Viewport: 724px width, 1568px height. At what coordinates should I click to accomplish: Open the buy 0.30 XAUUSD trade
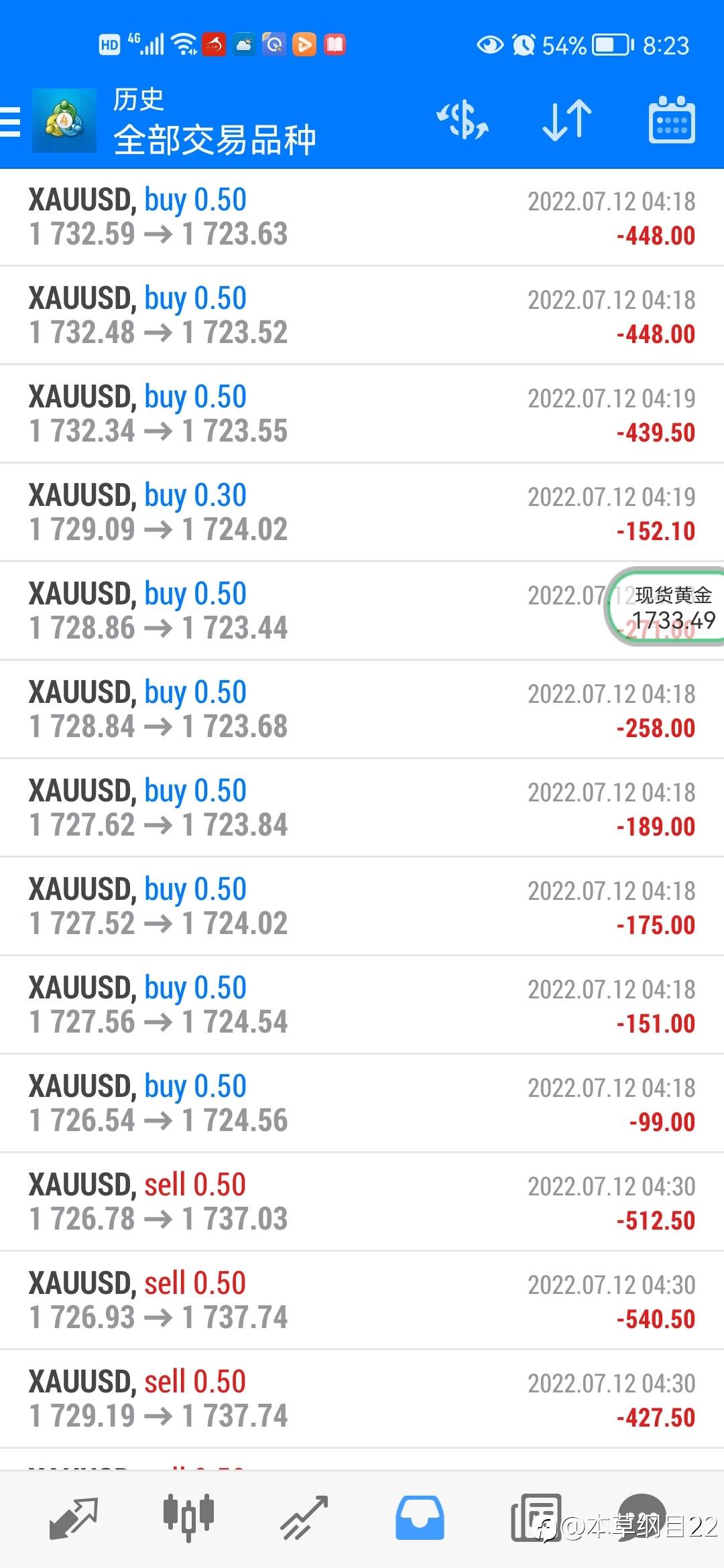(x=362, y=513)
